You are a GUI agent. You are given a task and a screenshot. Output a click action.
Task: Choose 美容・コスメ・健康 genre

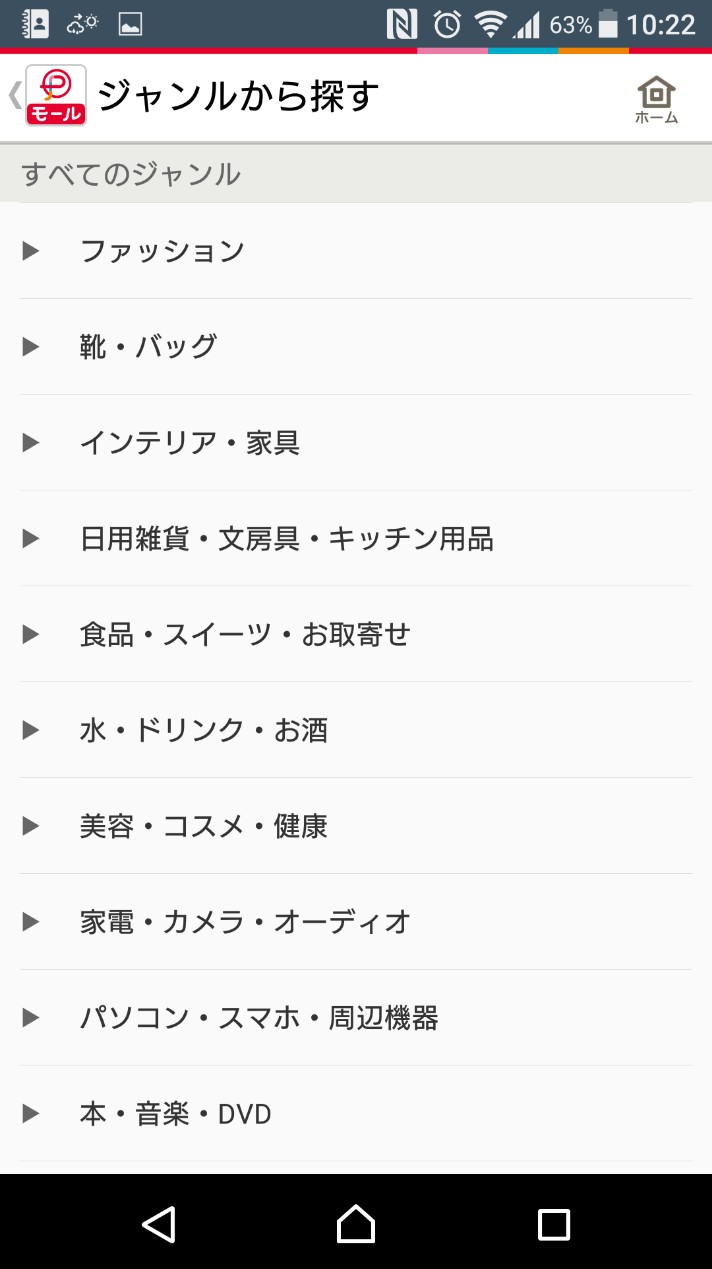tap(356, 827)
